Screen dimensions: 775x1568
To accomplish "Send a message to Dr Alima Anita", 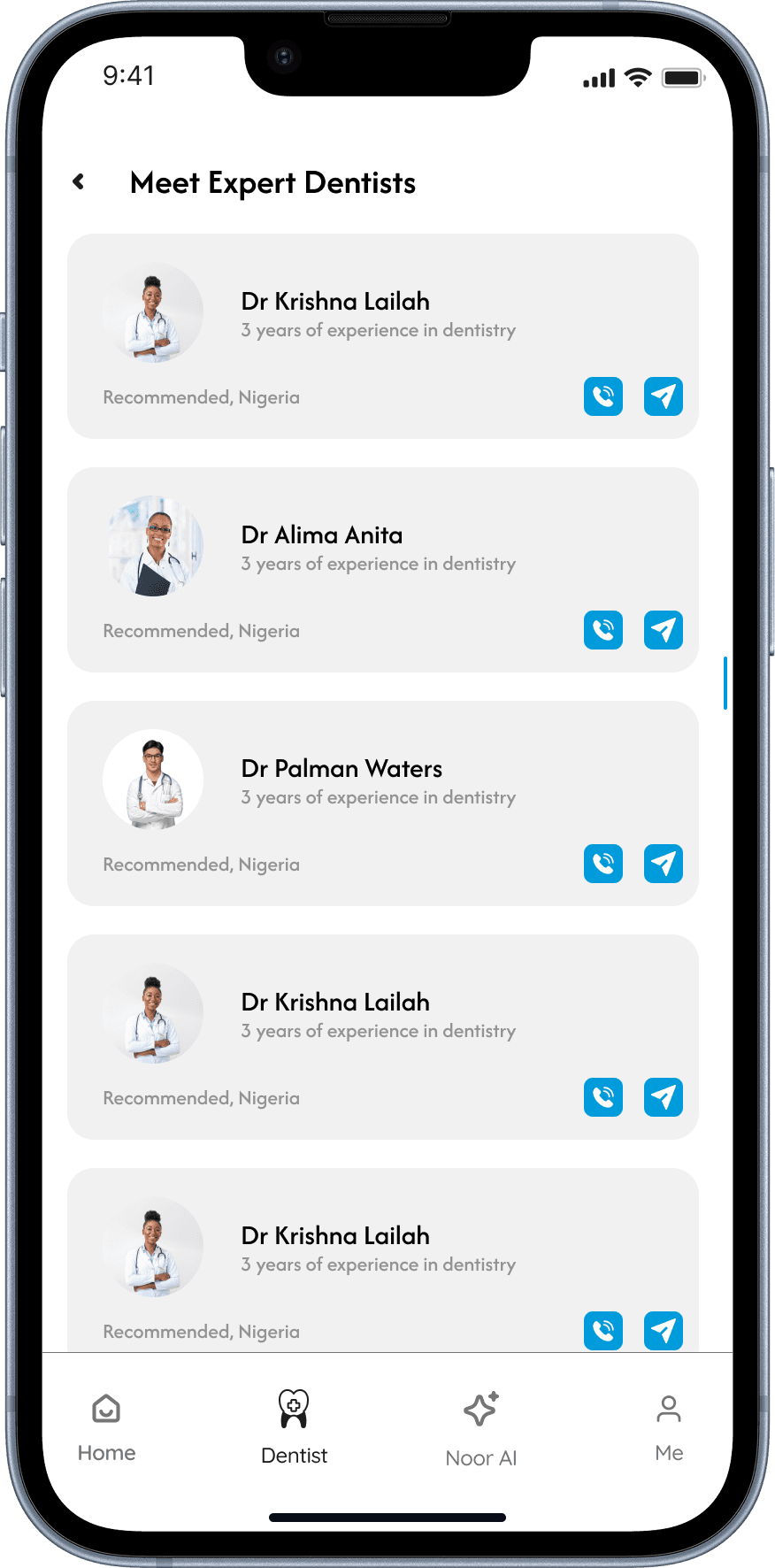I will click(x=664, y=630).
